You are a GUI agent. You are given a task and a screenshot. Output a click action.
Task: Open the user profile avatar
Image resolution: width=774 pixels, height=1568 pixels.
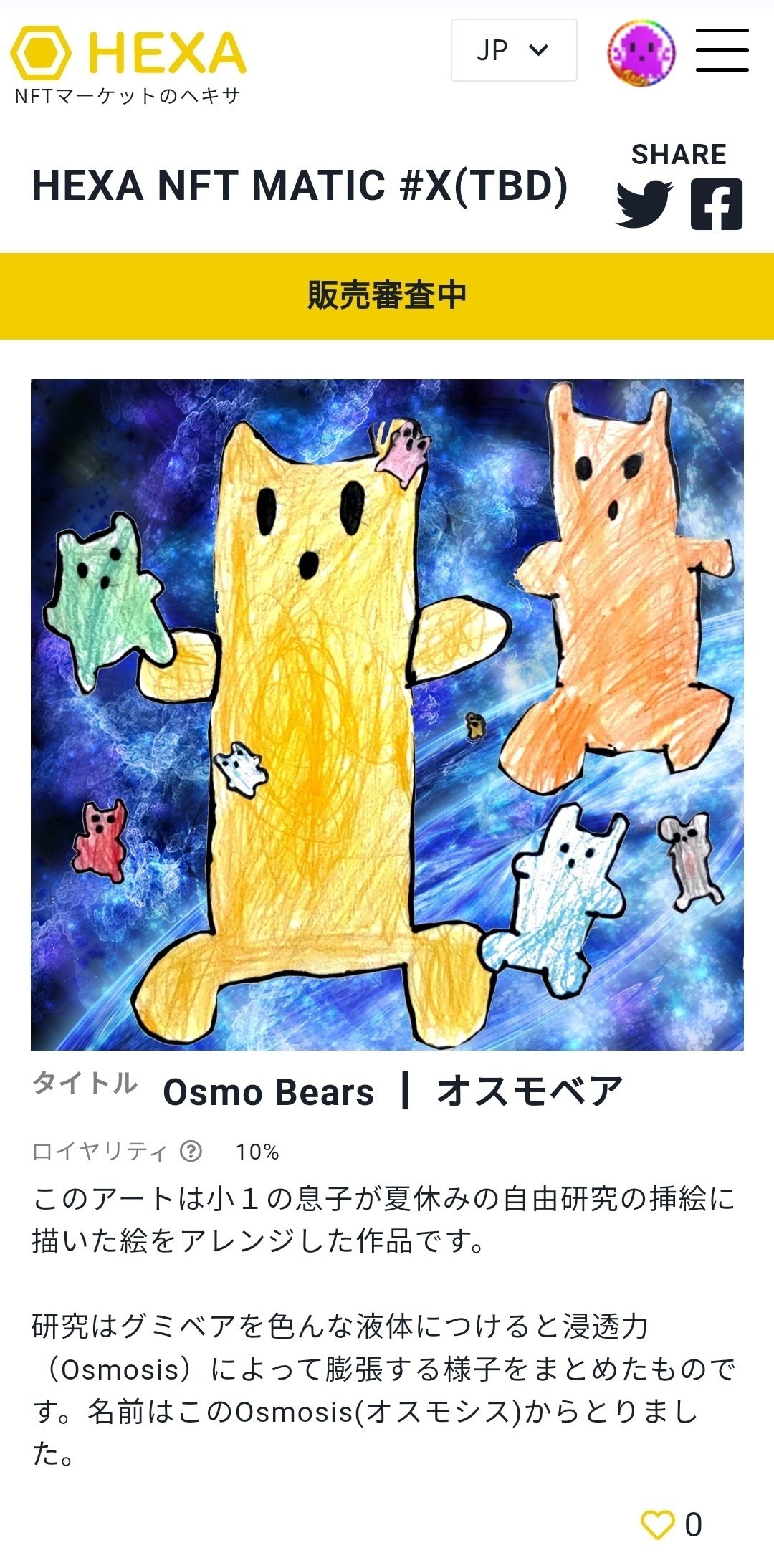coord(641,52)
